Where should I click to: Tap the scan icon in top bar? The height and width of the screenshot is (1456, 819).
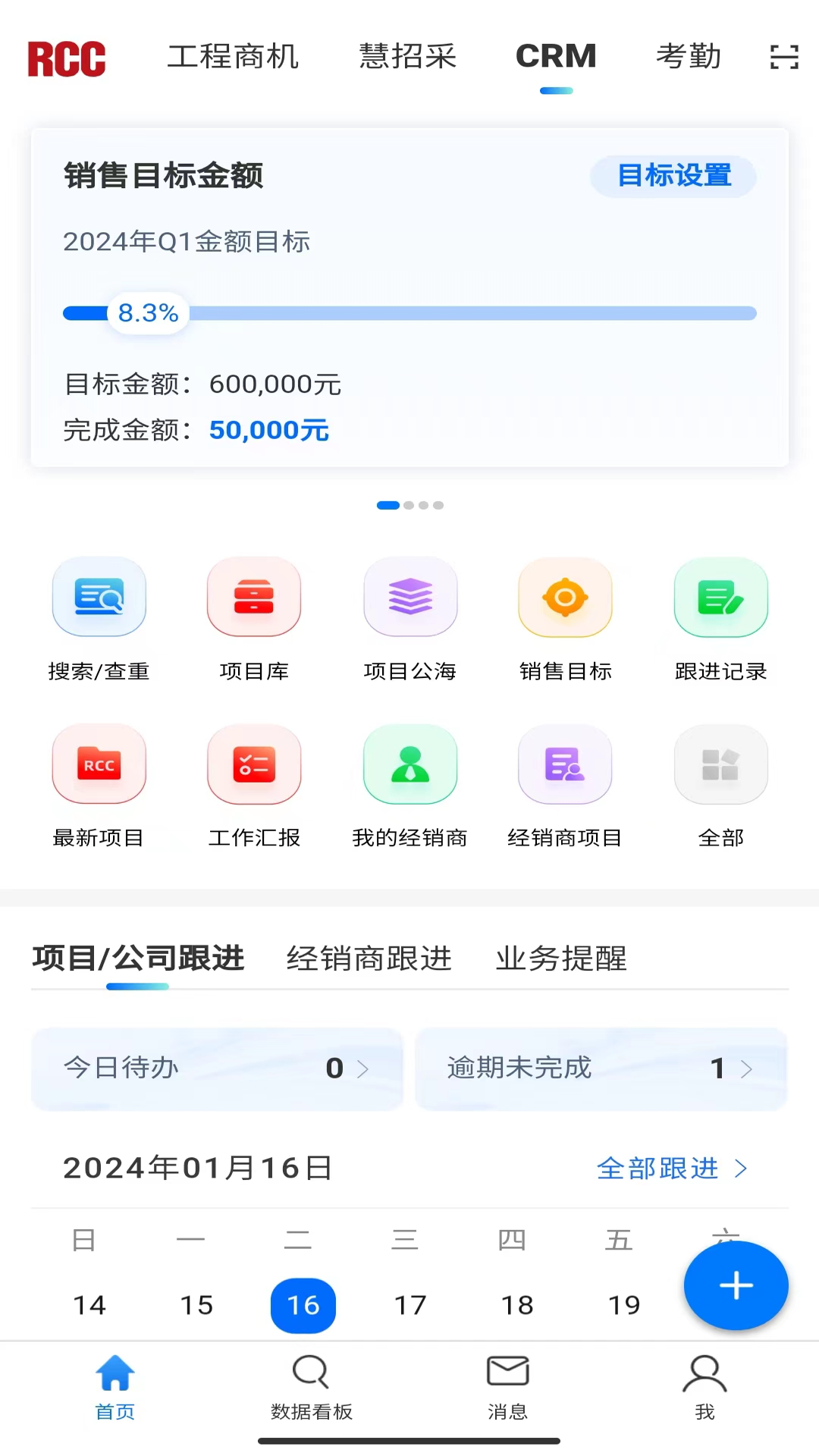pyautogui.click(x=781, y=57)
